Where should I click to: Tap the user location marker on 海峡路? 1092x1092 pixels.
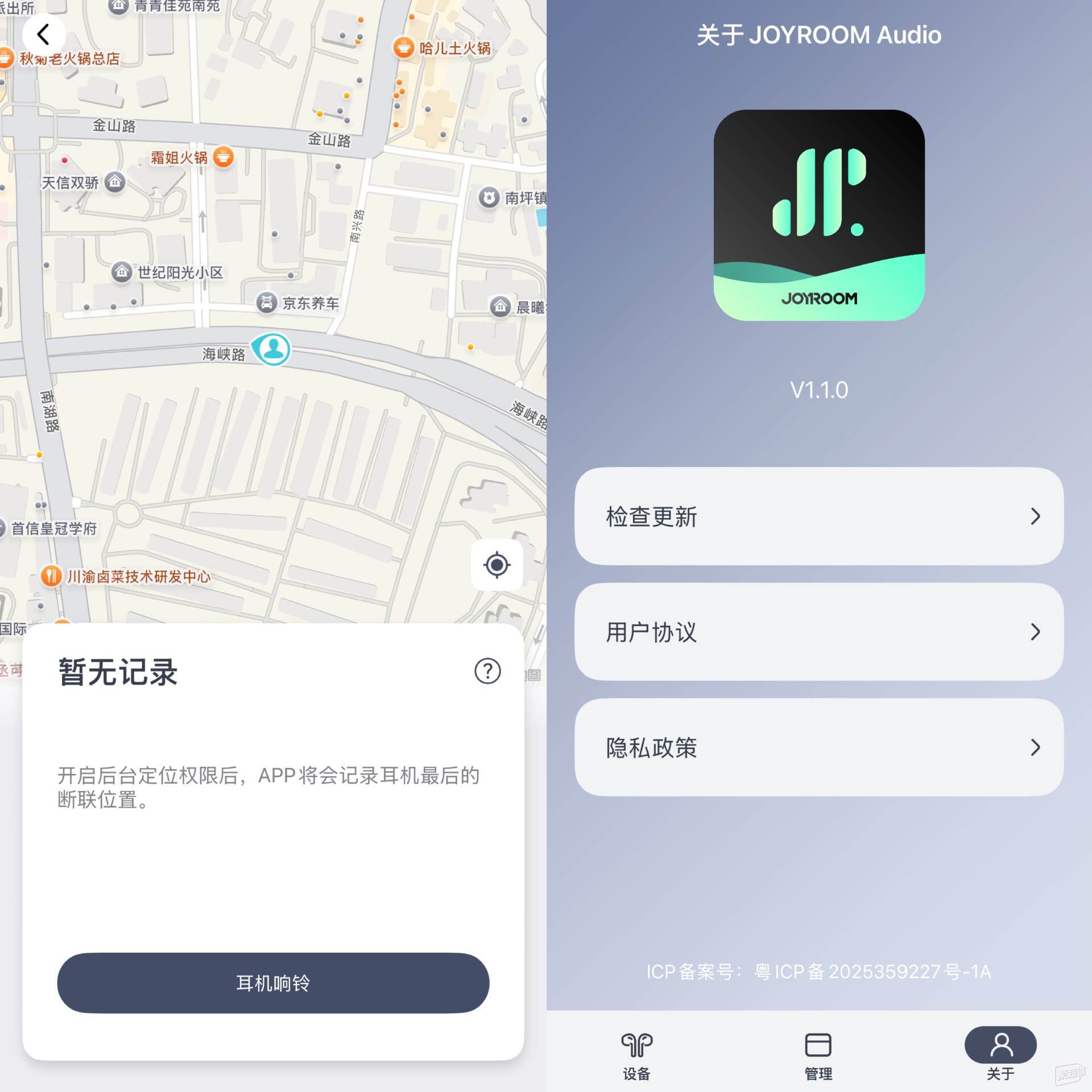coord(272,349)
